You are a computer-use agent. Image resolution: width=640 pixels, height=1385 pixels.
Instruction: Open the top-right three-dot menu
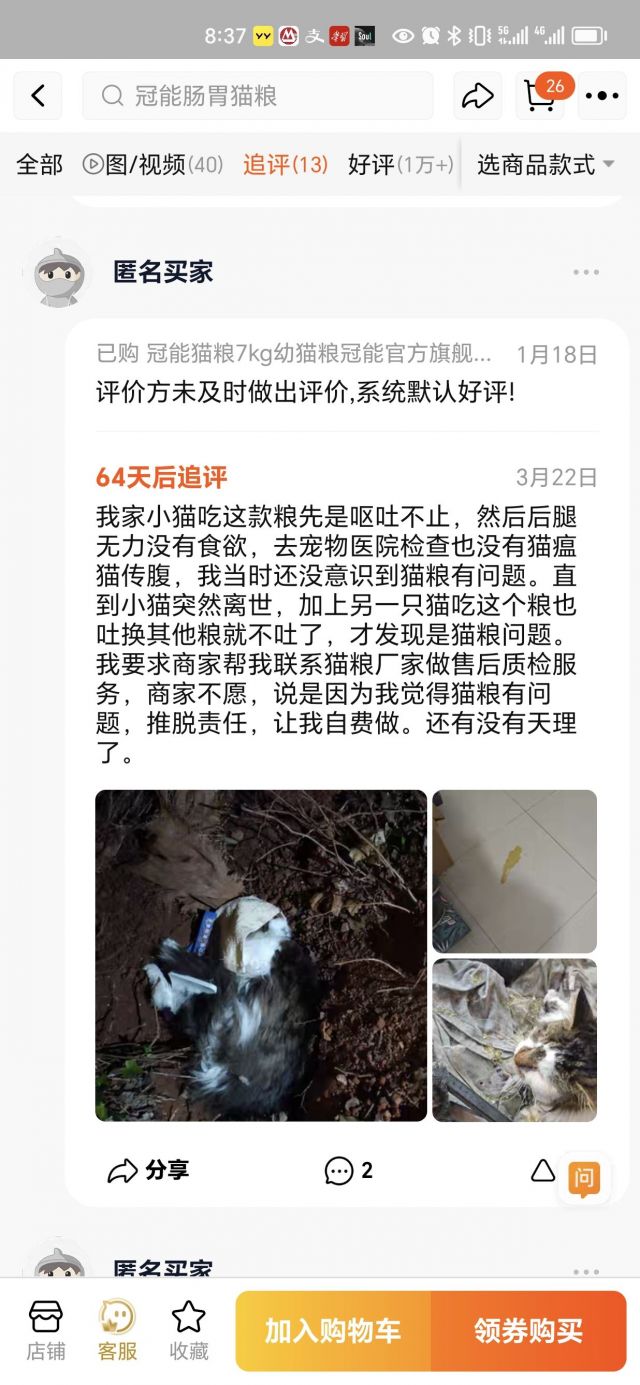602,96
